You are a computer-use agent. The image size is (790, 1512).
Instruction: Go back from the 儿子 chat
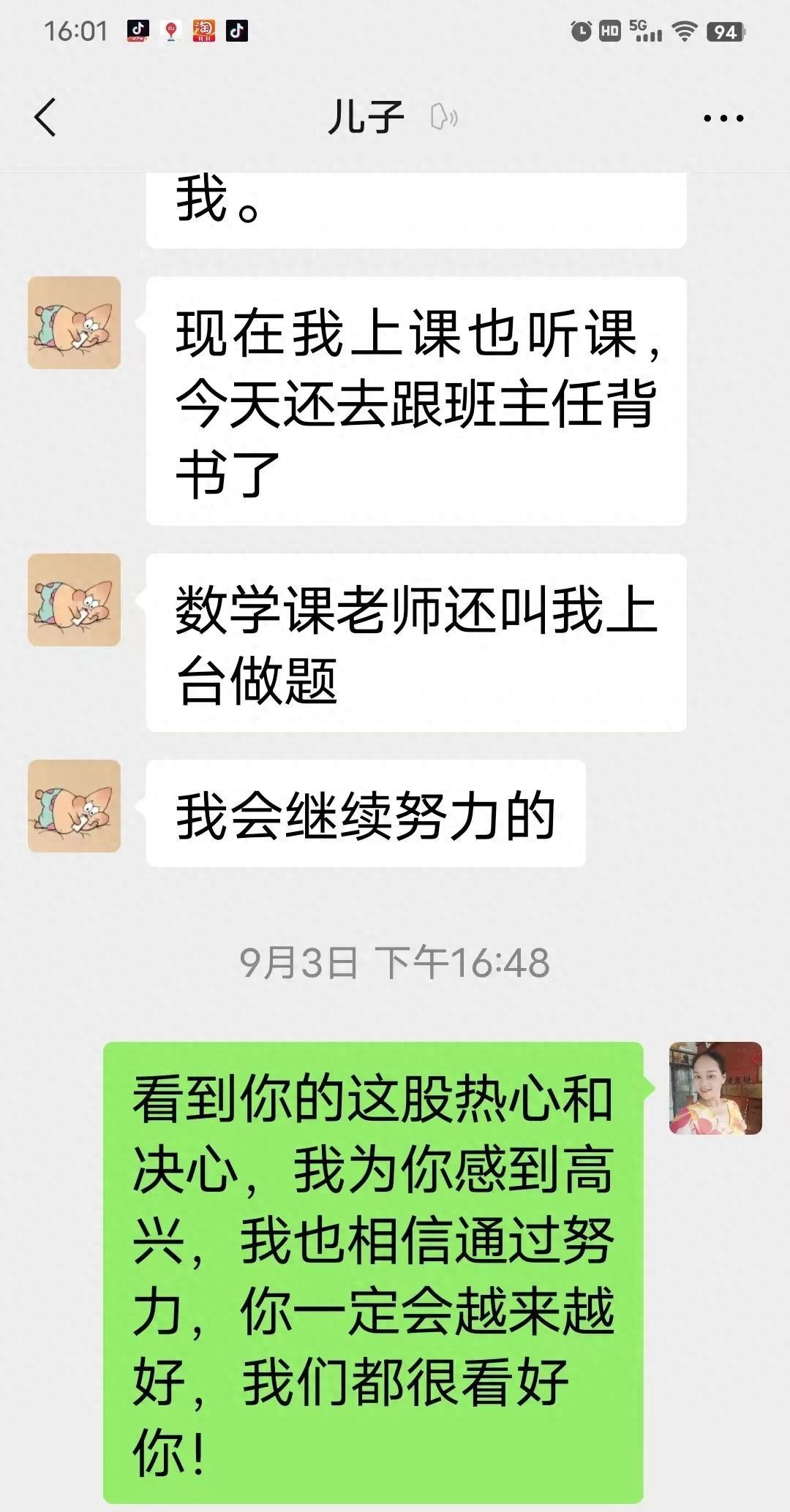click(x=45, y=117)
